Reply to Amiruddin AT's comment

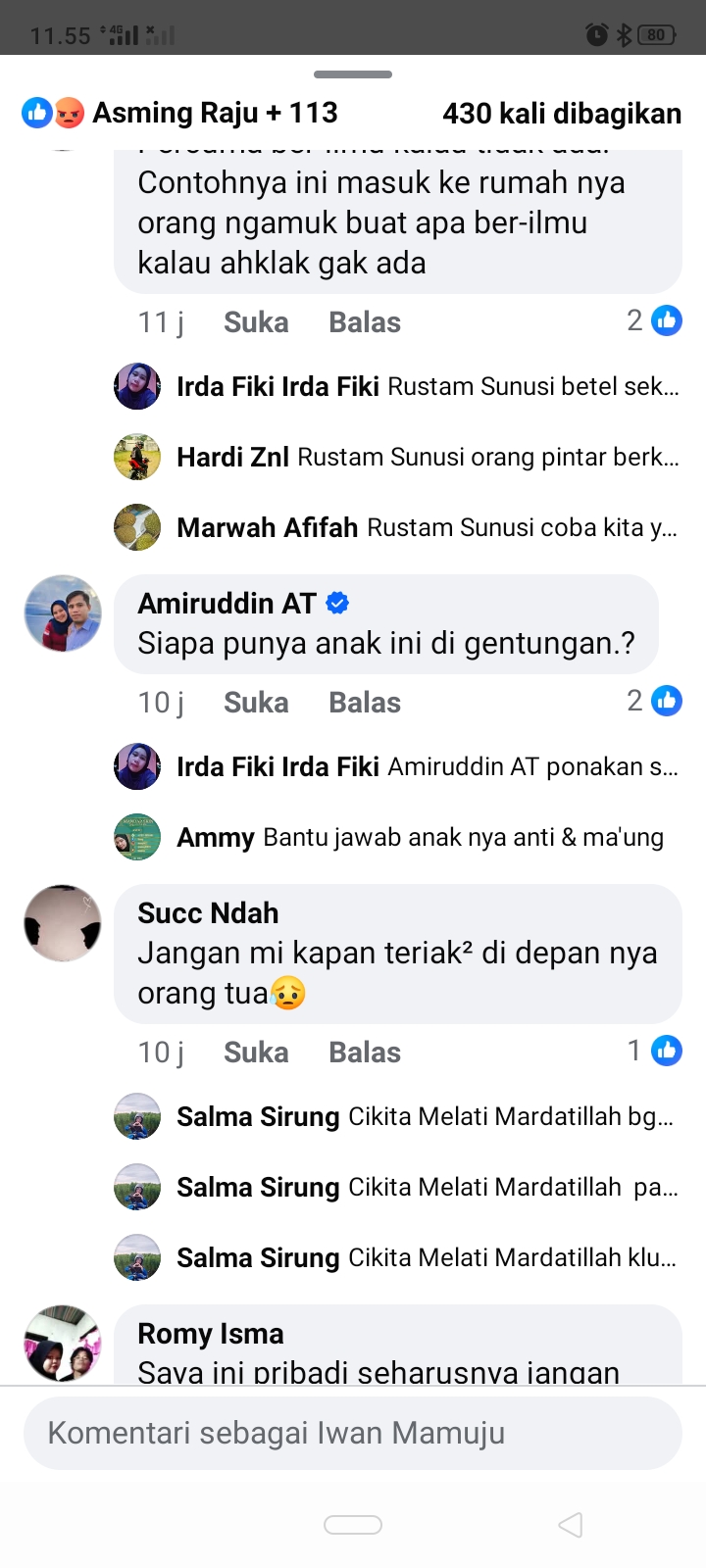point(364,703)
